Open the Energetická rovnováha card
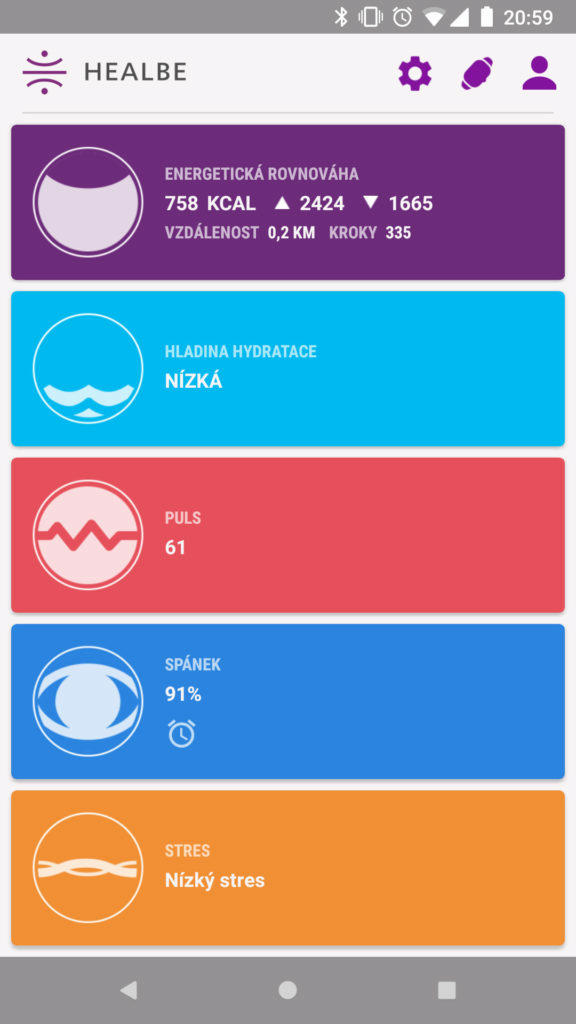Screen dimensions: 576x1024 click(x=288, y=202)
